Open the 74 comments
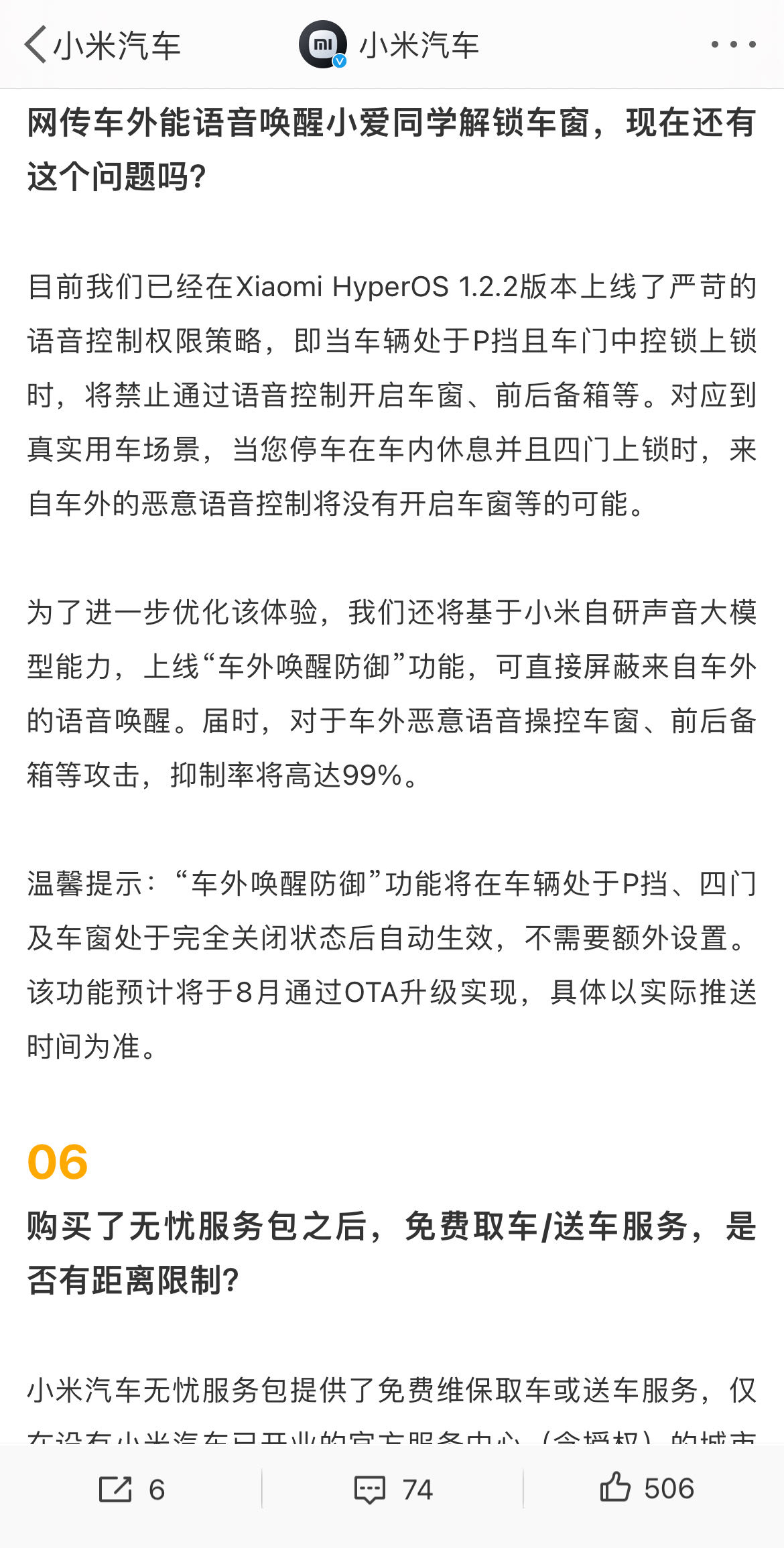Screen dimensions: 784x1548 point(393,1489)
